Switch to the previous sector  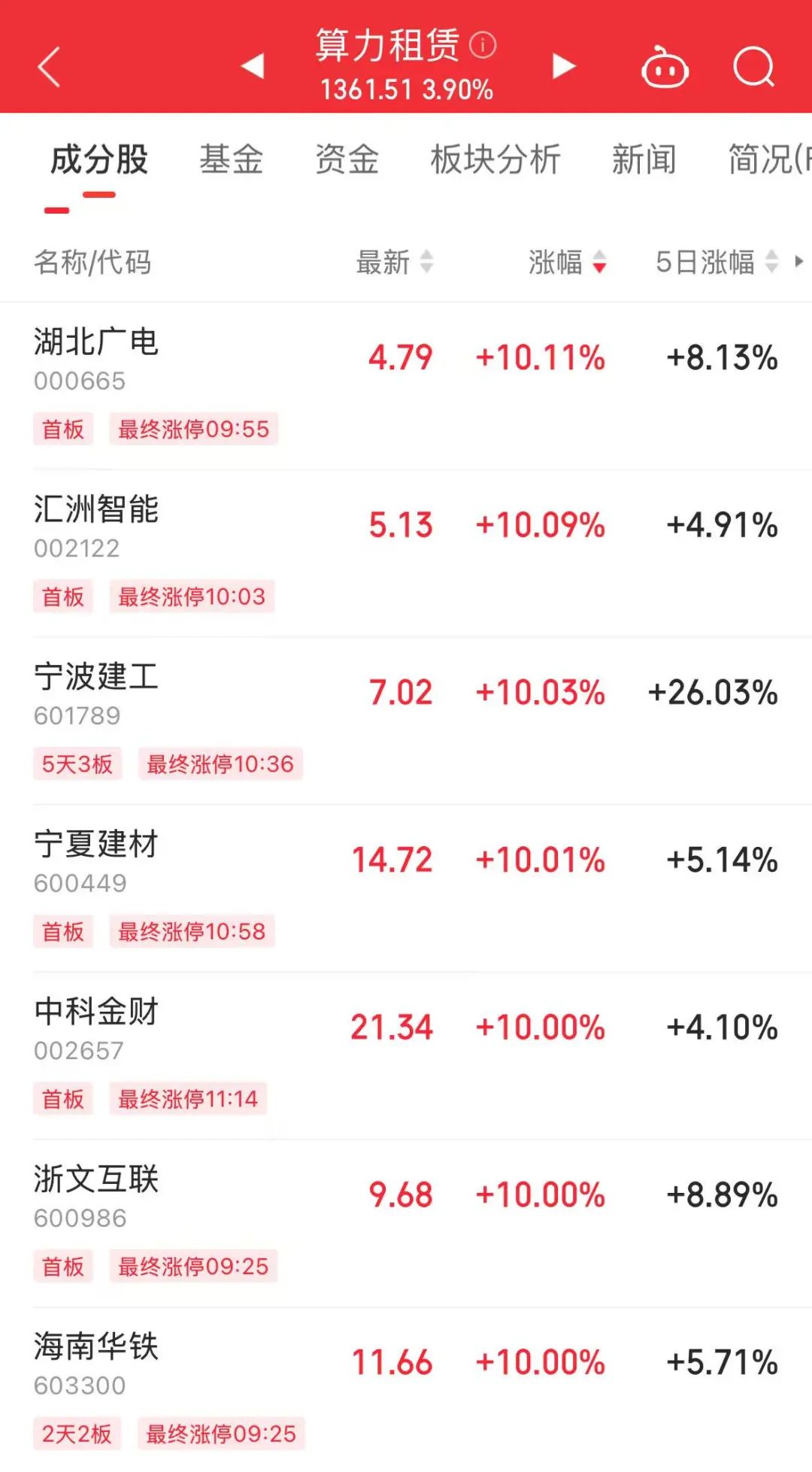pyautogui.click(x=253, y=66)
